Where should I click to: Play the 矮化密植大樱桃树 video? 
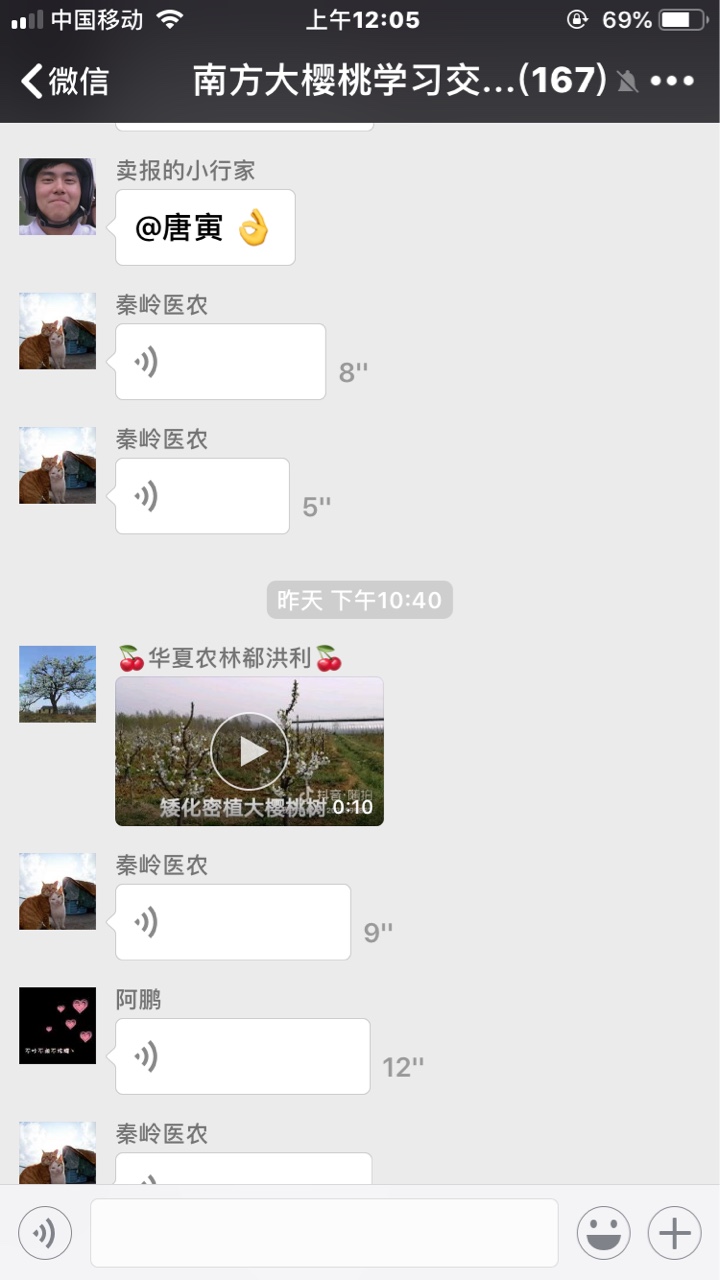click(249, 751)
